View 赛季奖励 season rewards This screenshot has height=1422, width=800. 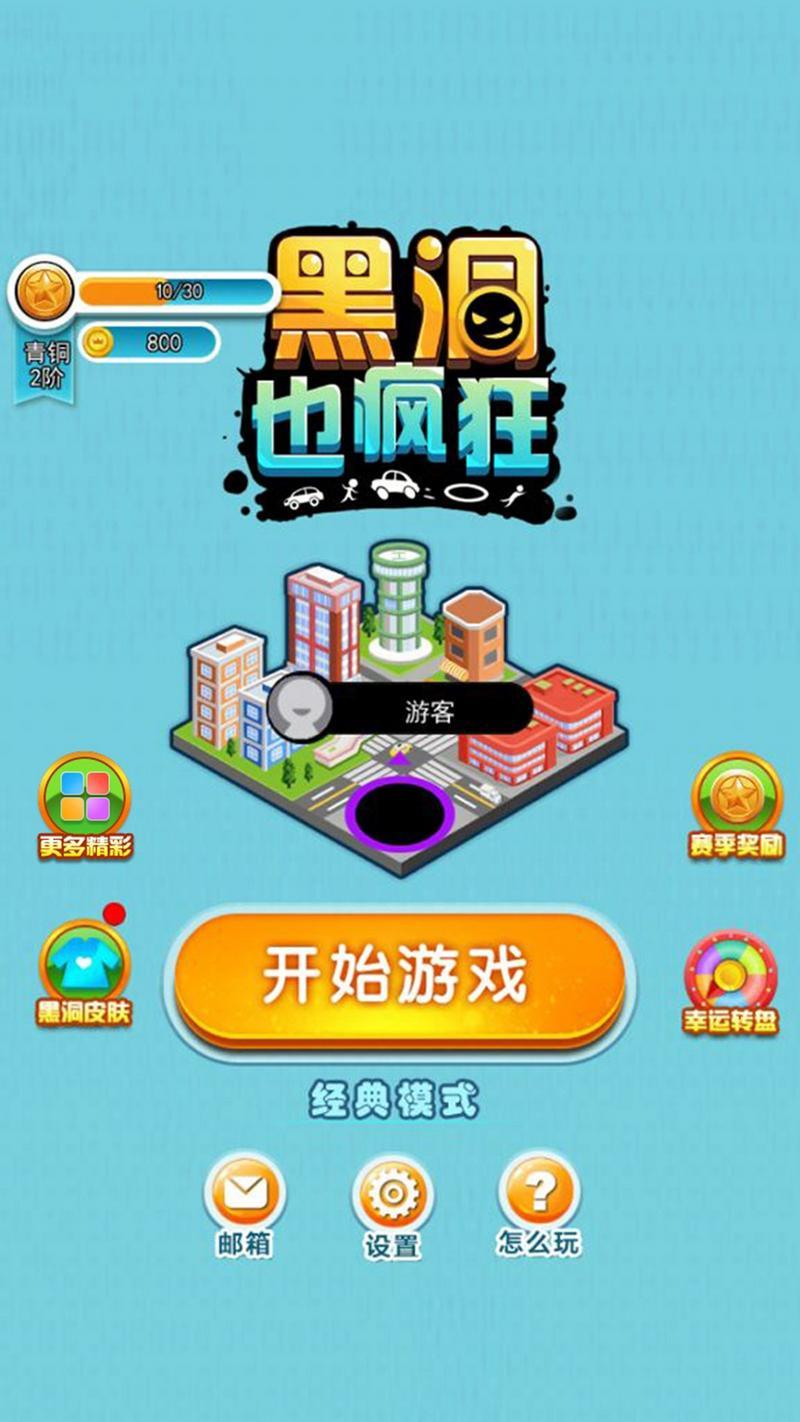[x=737, y=803]
